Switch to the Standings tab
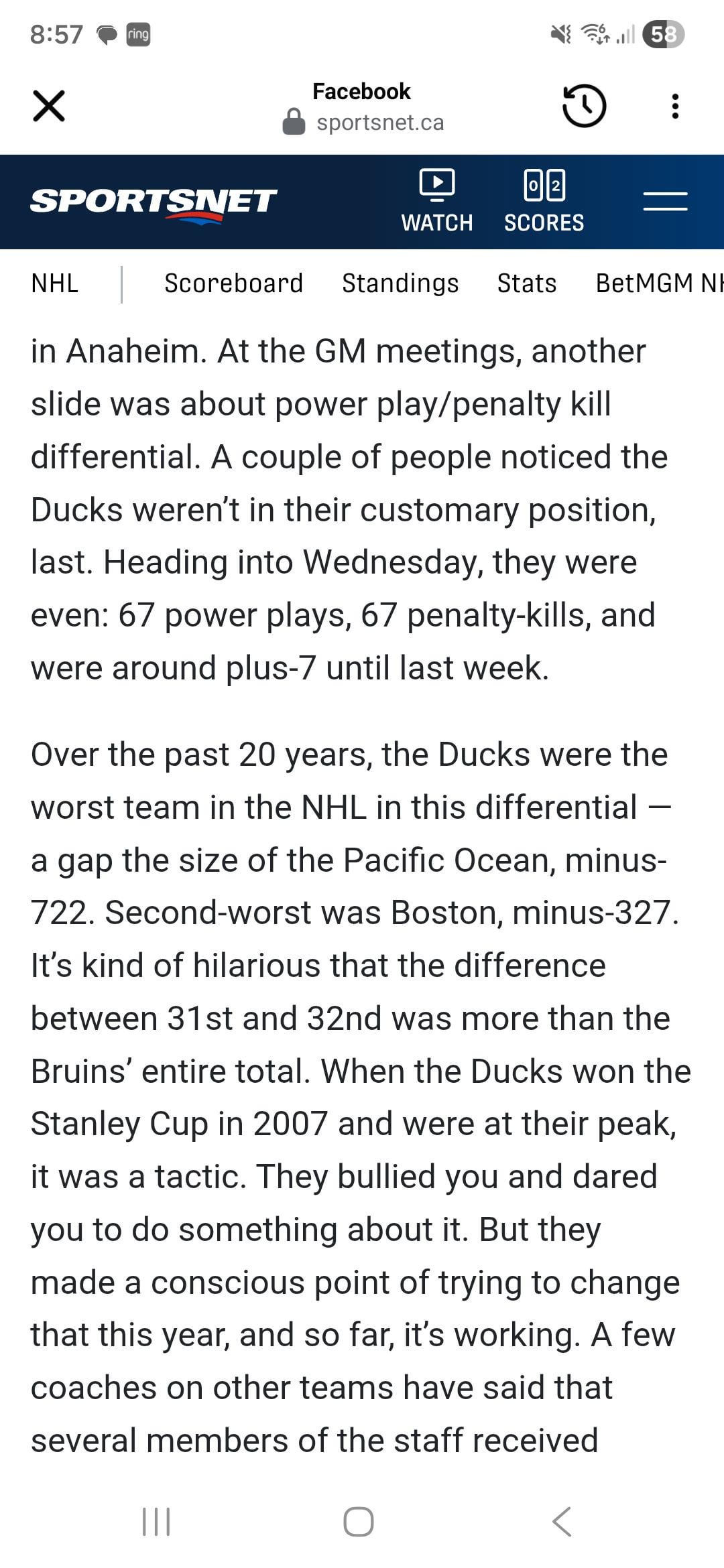 [x=400, y=283]
